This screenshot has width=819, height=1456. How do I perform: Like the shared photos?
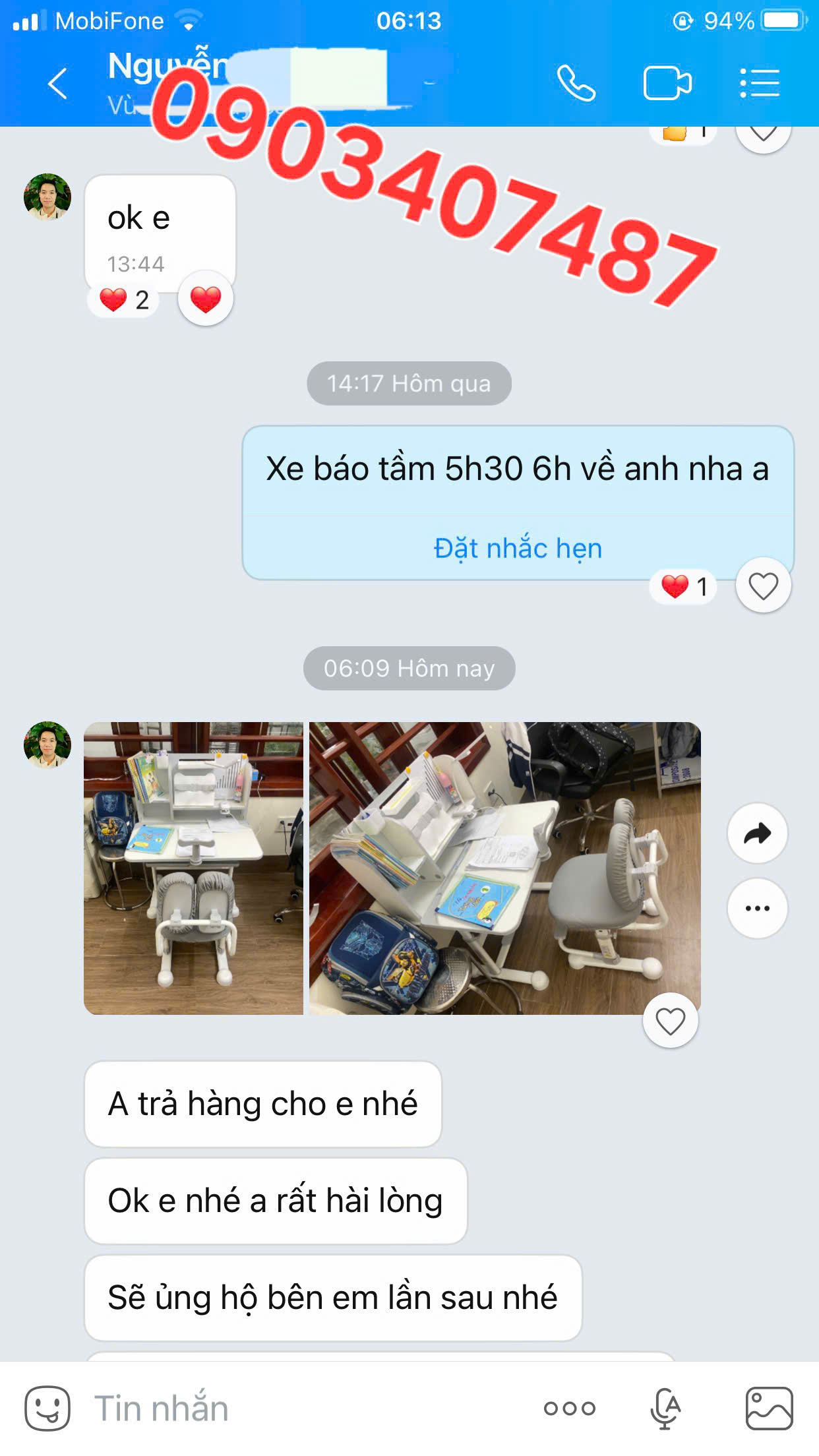(670, 1021)
